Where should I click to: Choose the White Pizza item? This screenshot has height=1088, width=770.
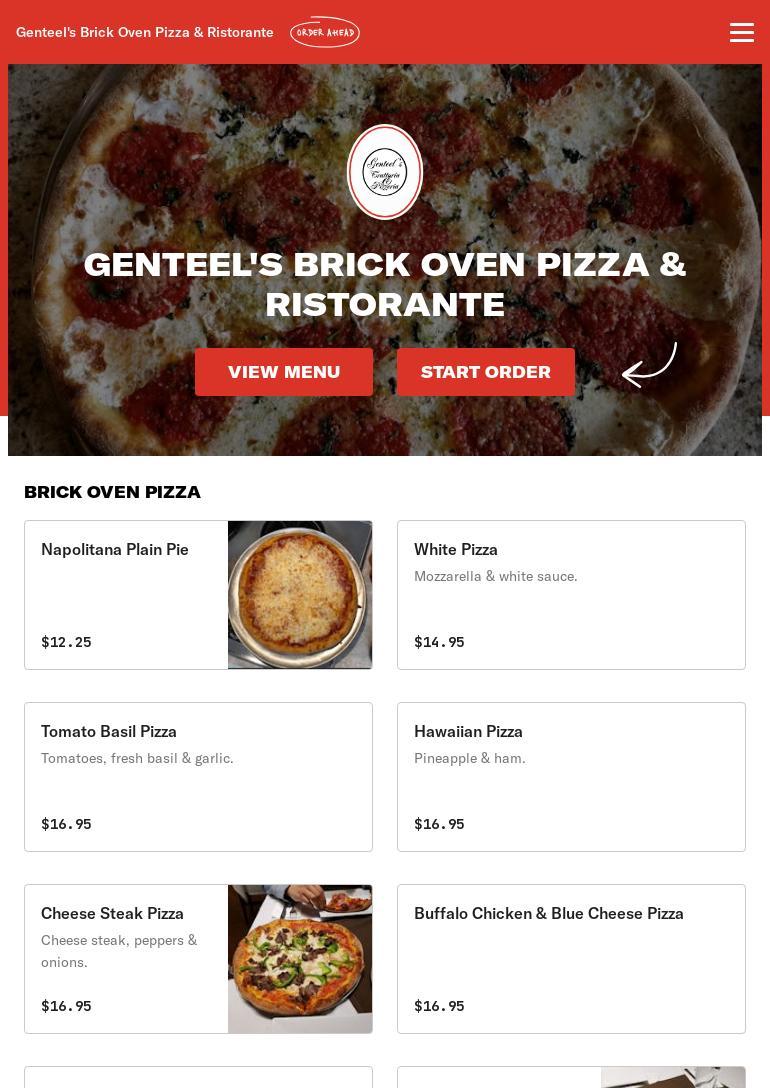click(x=571, y=595)
